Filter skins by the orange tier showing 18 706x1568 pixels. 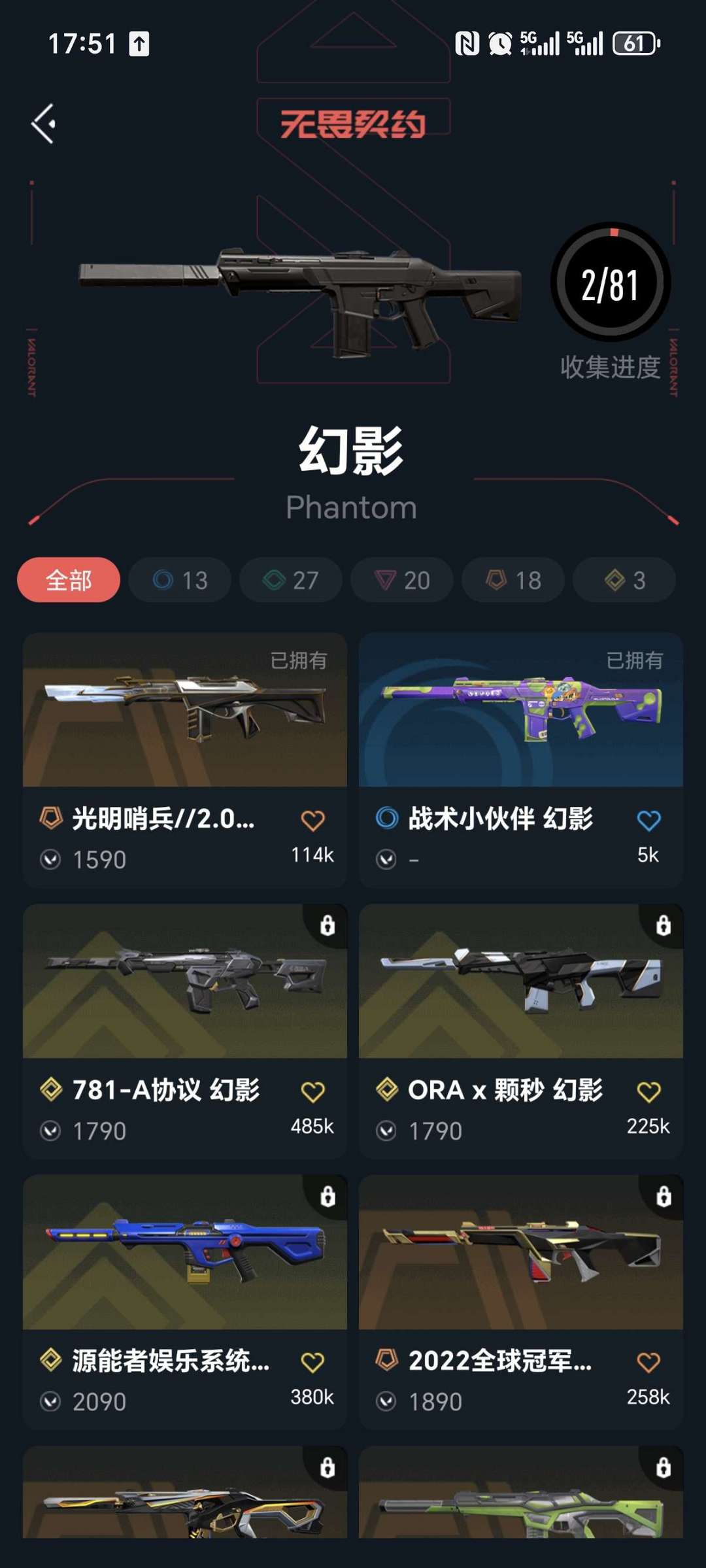[x=513, y=580]
